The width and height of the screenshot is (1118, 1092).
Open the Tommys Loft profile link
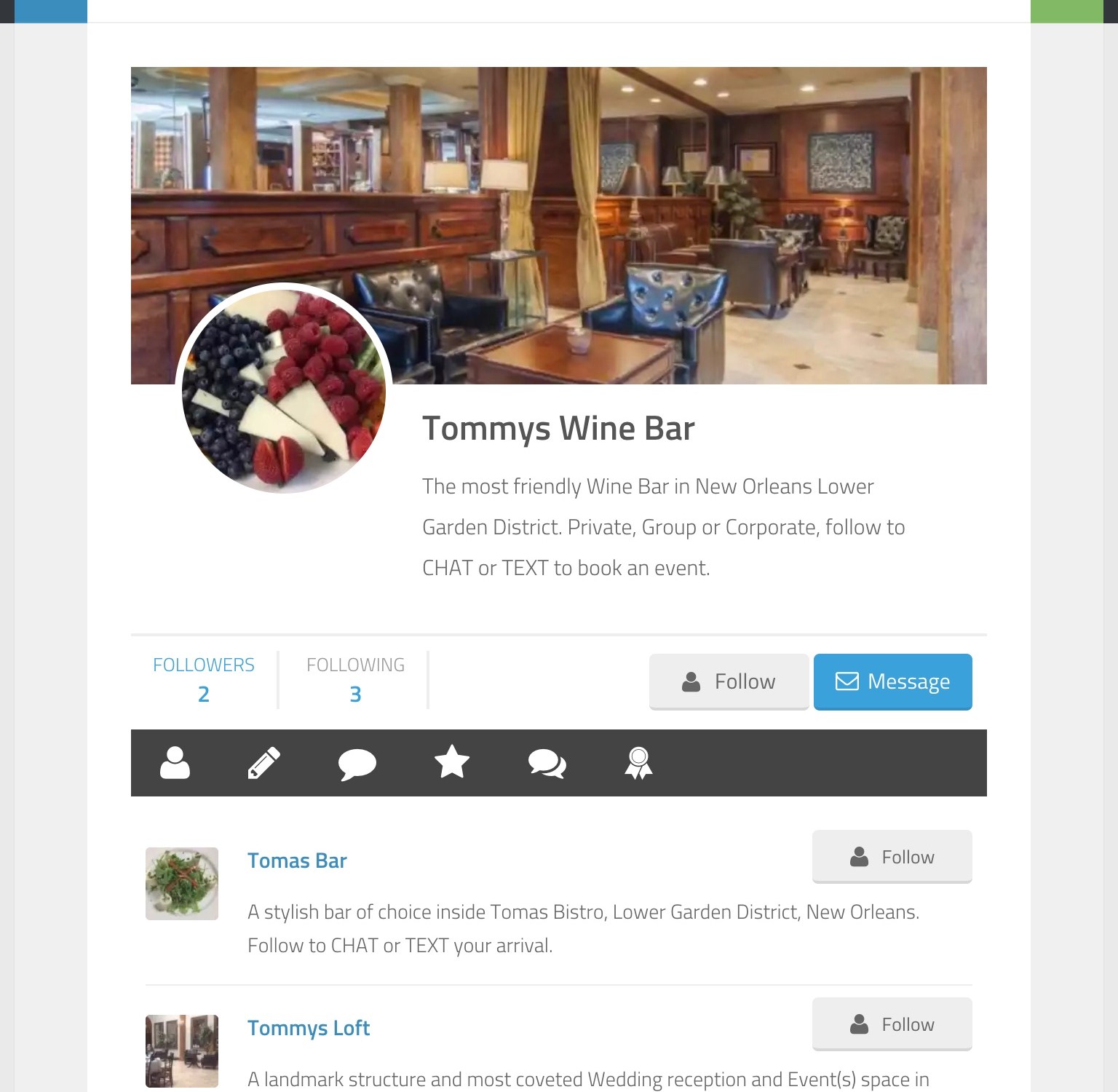(309, 1028)
